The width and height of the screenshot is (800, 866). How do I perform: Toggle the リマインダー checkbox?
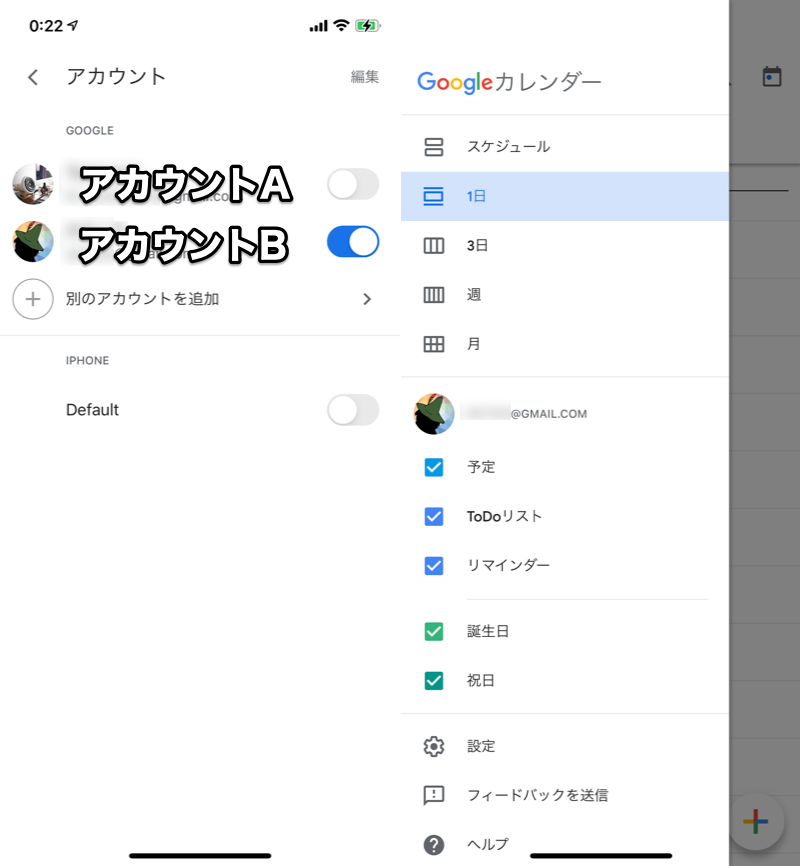434,565
